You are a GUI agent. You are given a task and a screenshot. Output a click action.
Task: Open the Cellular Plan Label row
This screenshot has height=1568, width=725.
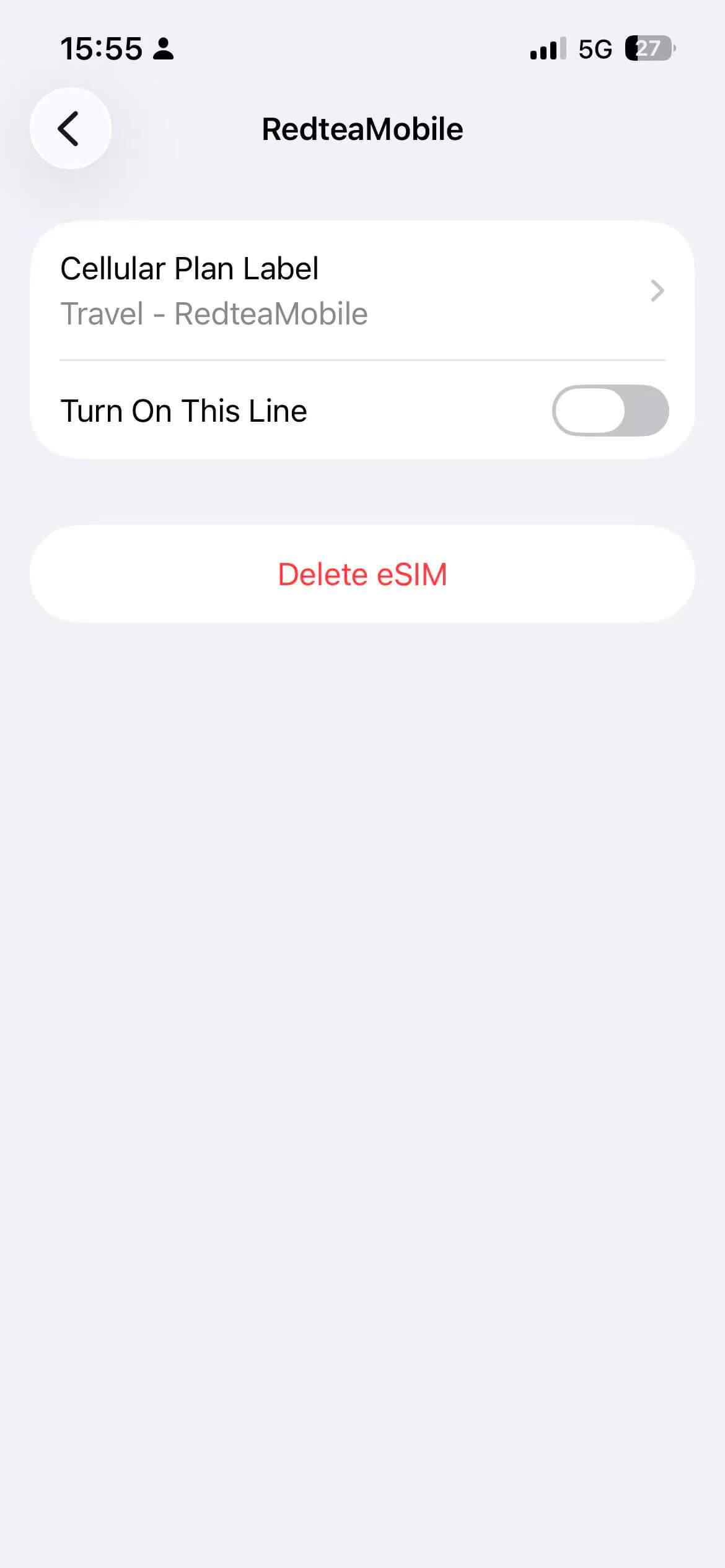coord(362,290)
